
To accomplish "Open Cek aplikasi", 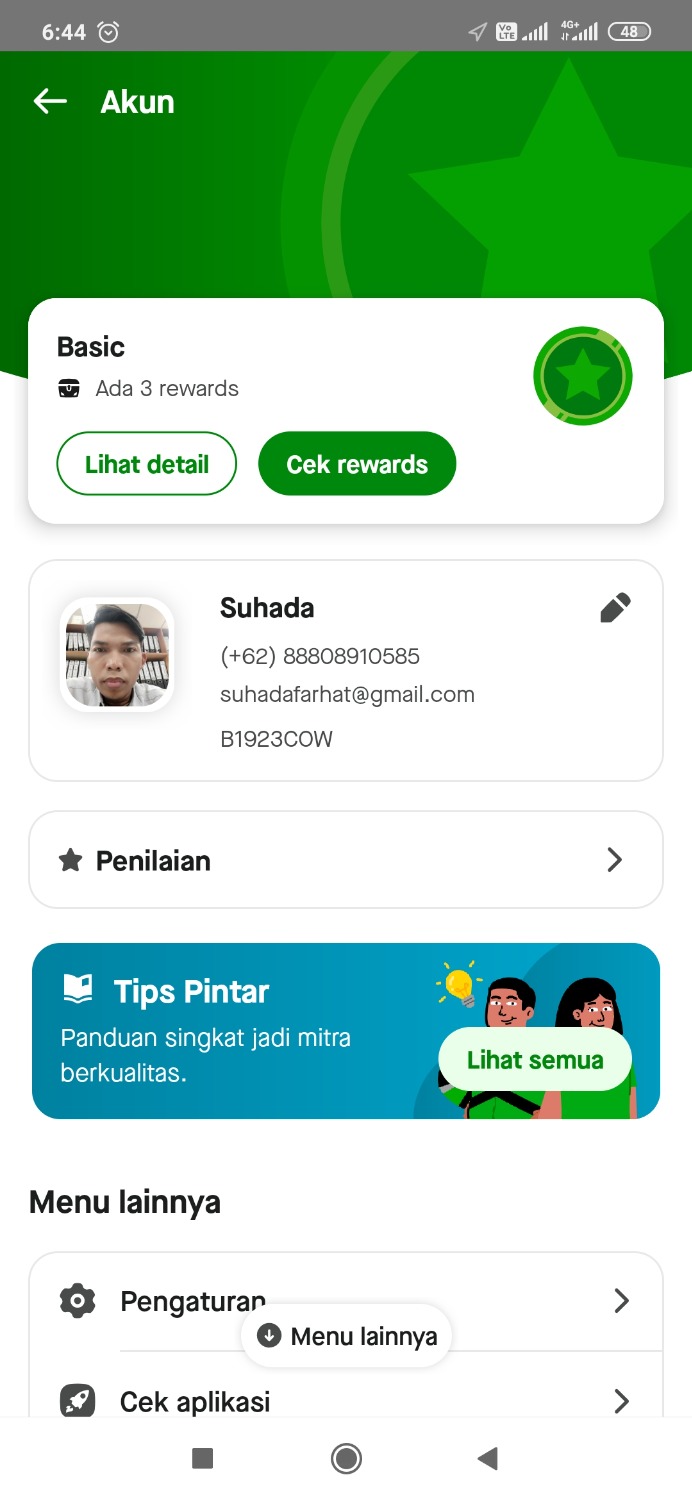I will [195, 1402].
